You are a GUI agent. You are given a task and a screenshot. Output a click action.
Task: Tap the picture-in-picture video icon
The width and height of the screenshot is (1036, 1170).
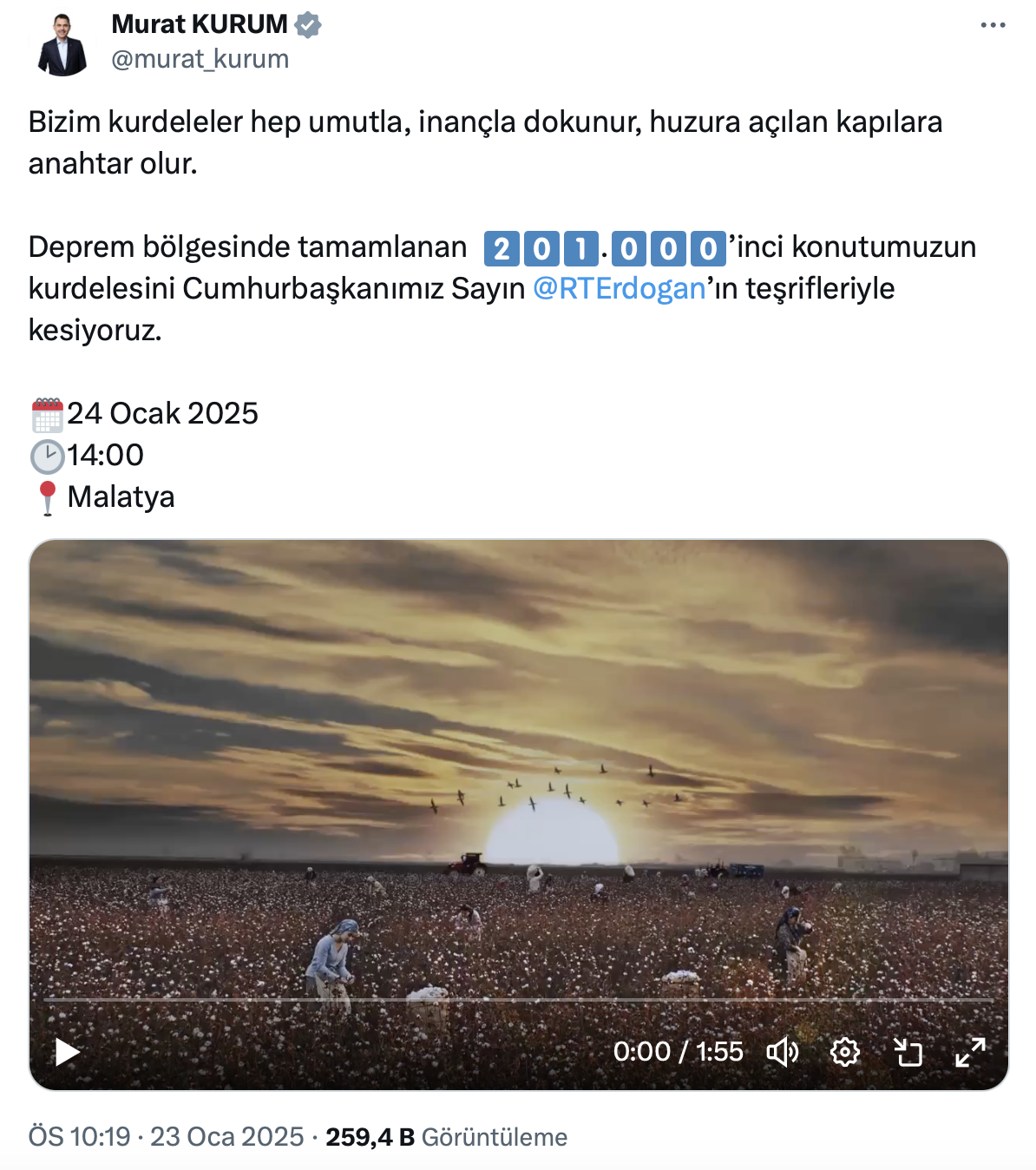pyautogui.click(x=908, y=1052)
